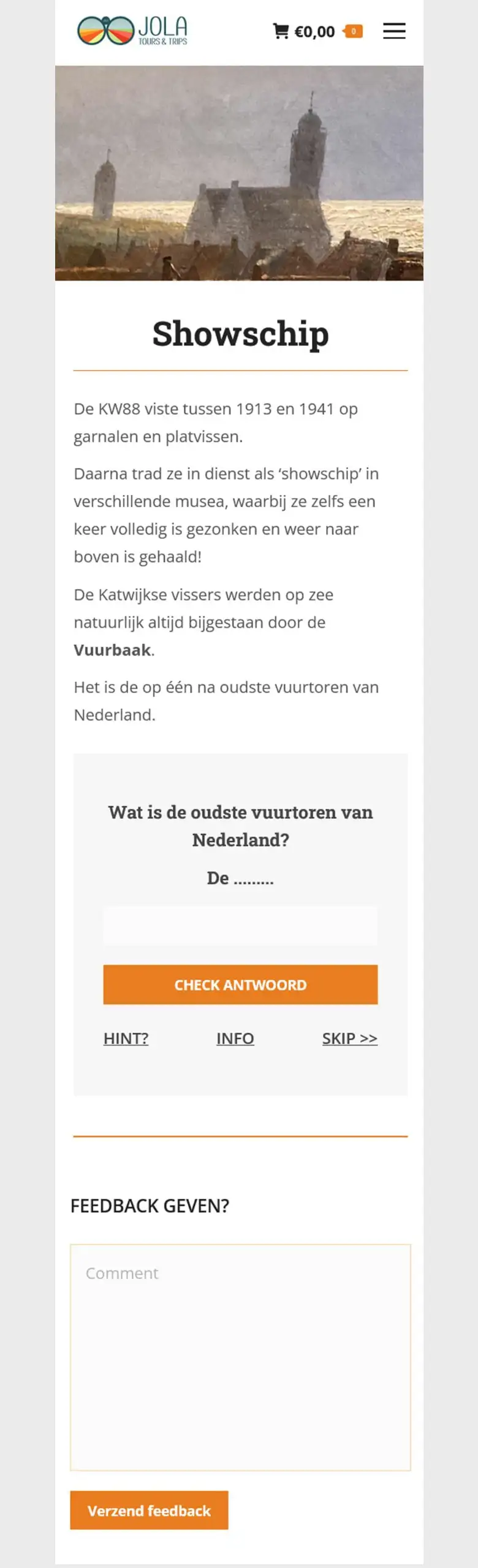Open the INFO link

point(235,1038)
